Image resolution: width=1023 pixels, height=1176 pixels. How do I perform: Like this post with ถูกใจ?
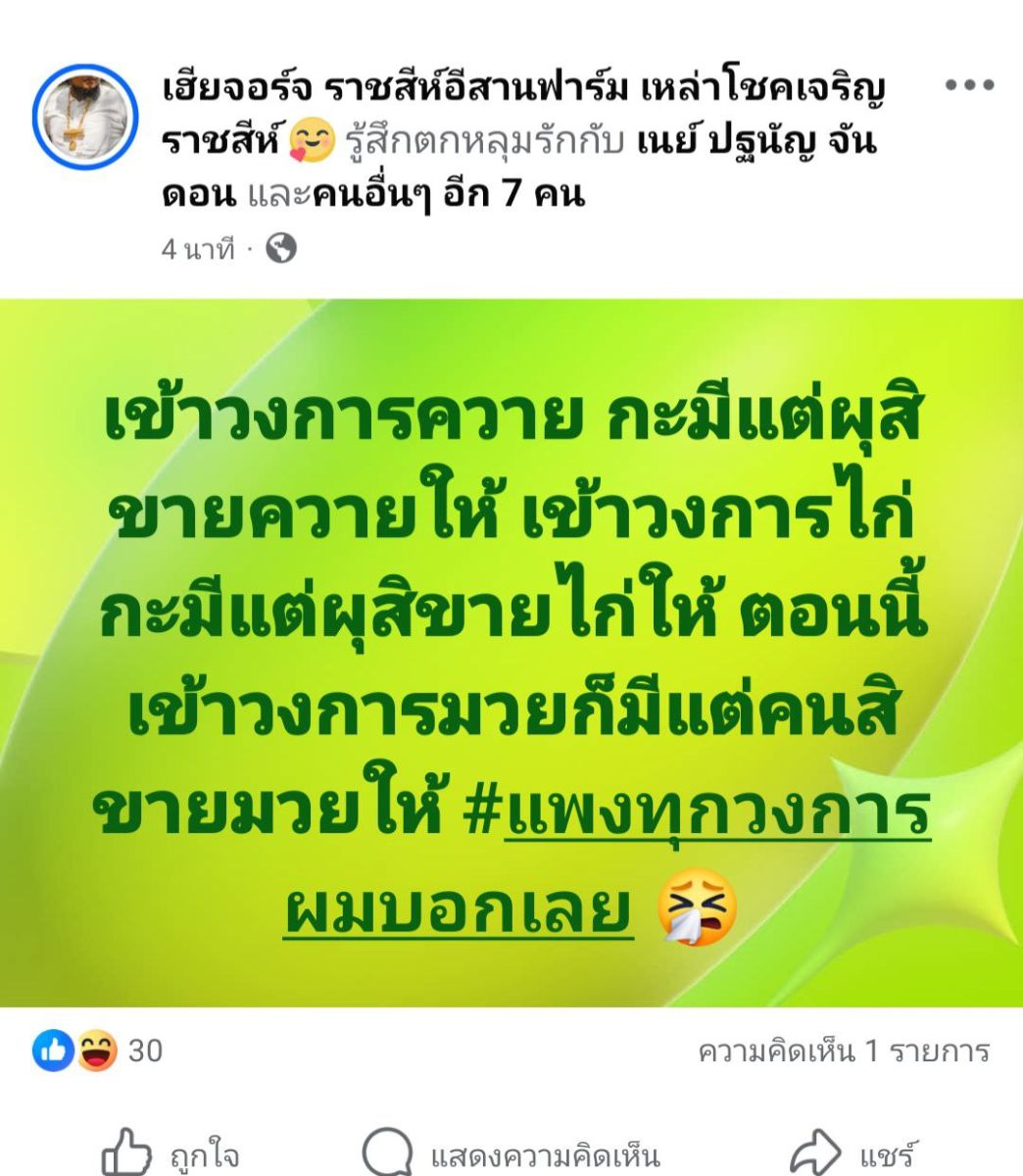click(171, 1154)
